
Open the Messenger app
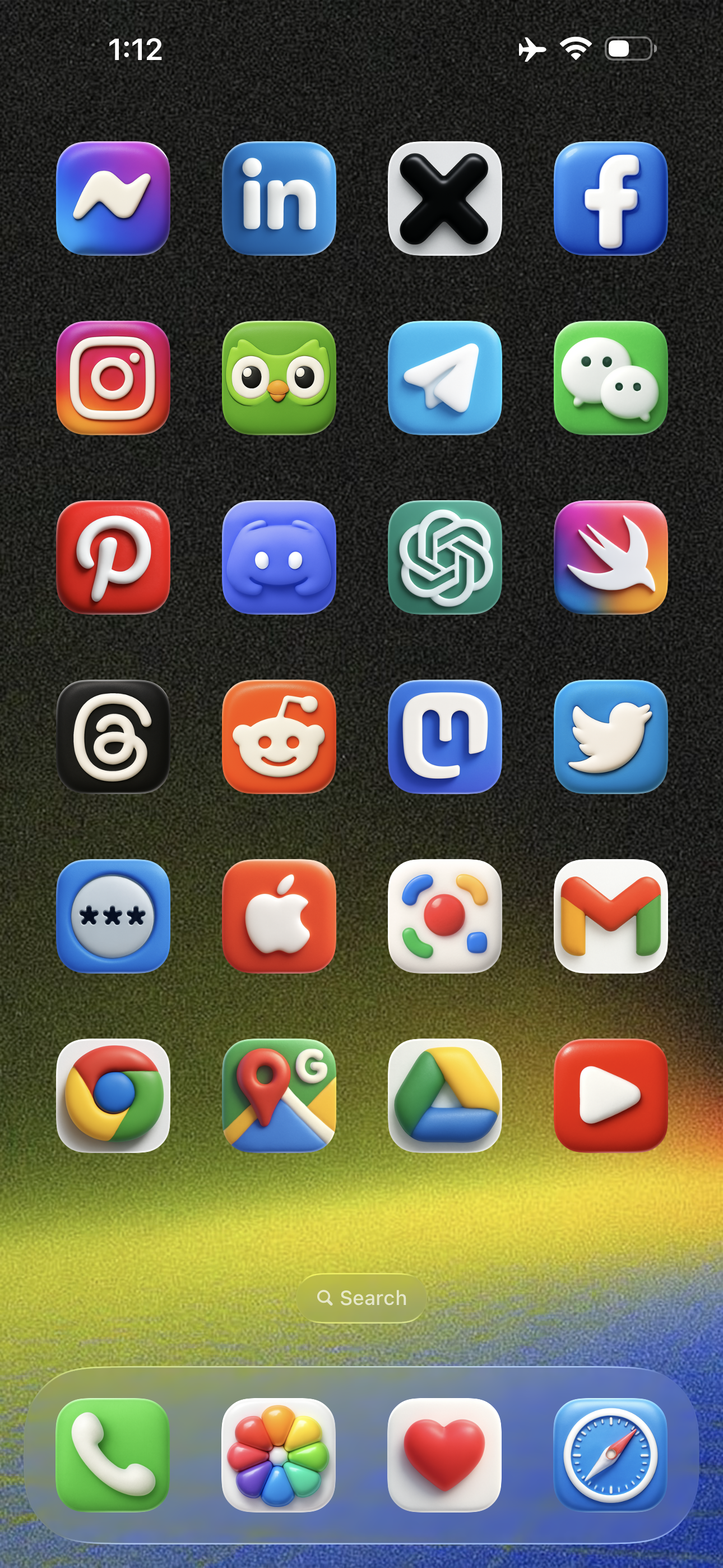[x=113, y=199]
